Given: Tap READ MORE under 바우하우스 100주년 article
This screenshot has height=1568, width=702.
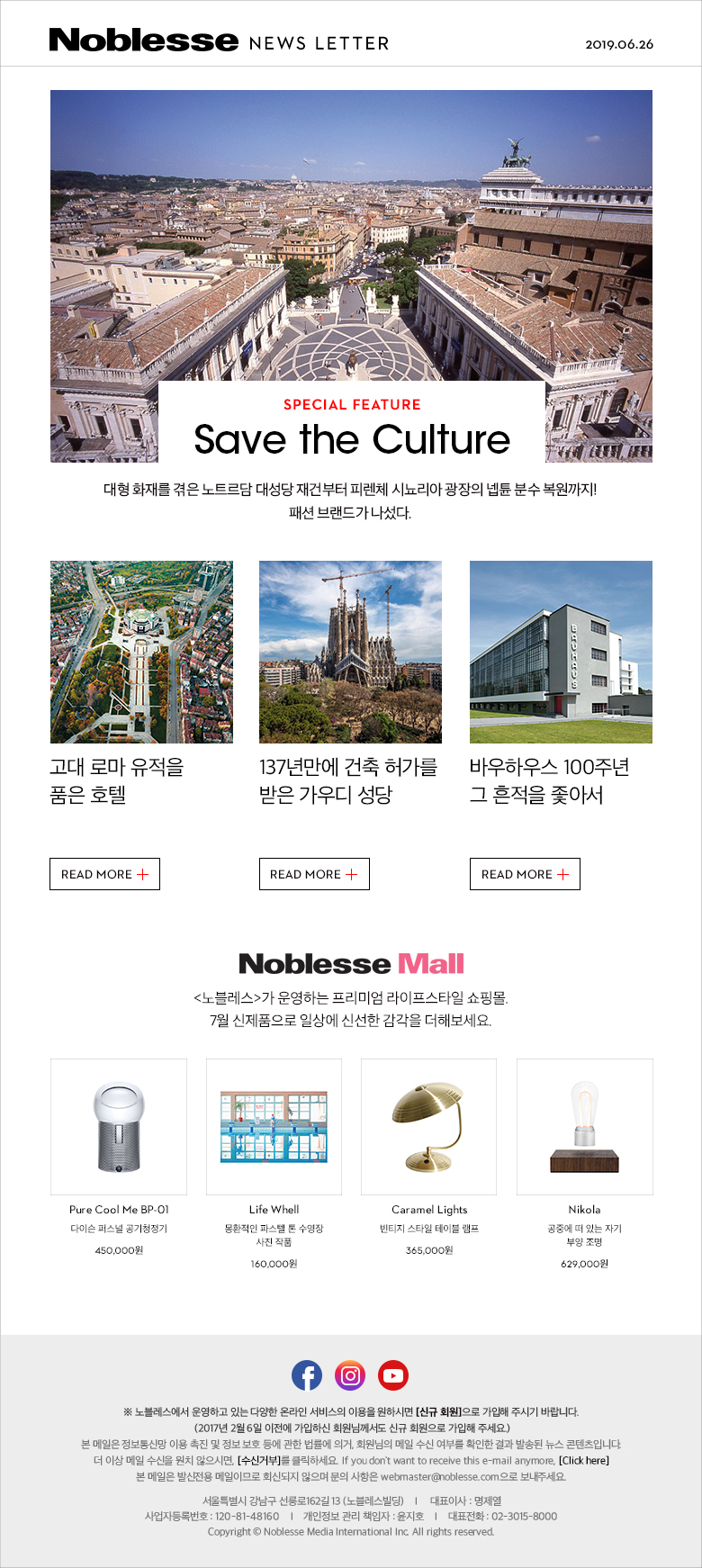Looking at the screenshot, I should (x=525, y=874).
